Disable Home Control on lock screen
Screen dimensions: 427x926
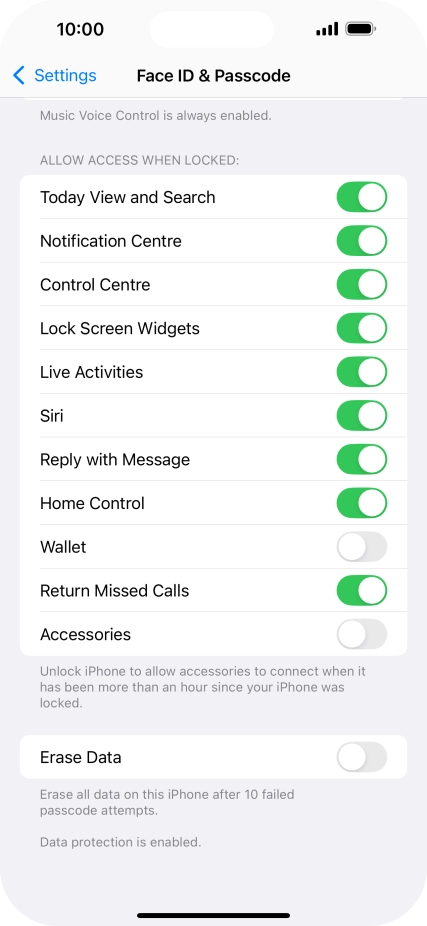point(361,503)
